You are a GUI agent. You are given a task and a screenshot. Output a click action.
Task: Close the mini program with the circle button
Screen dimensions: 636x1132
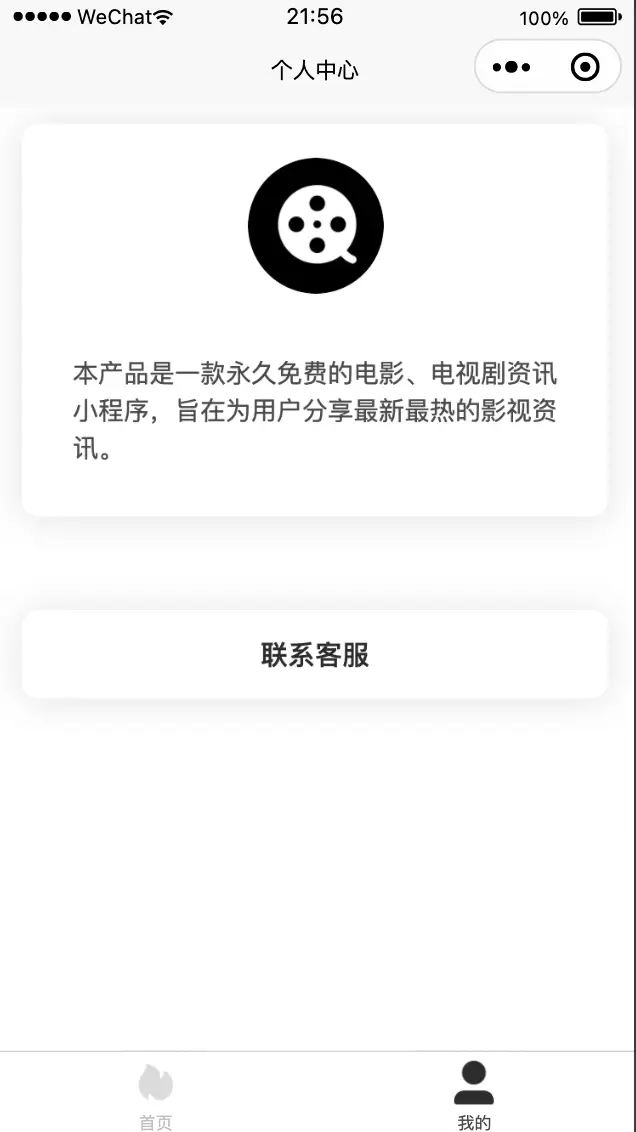point(585,68)
